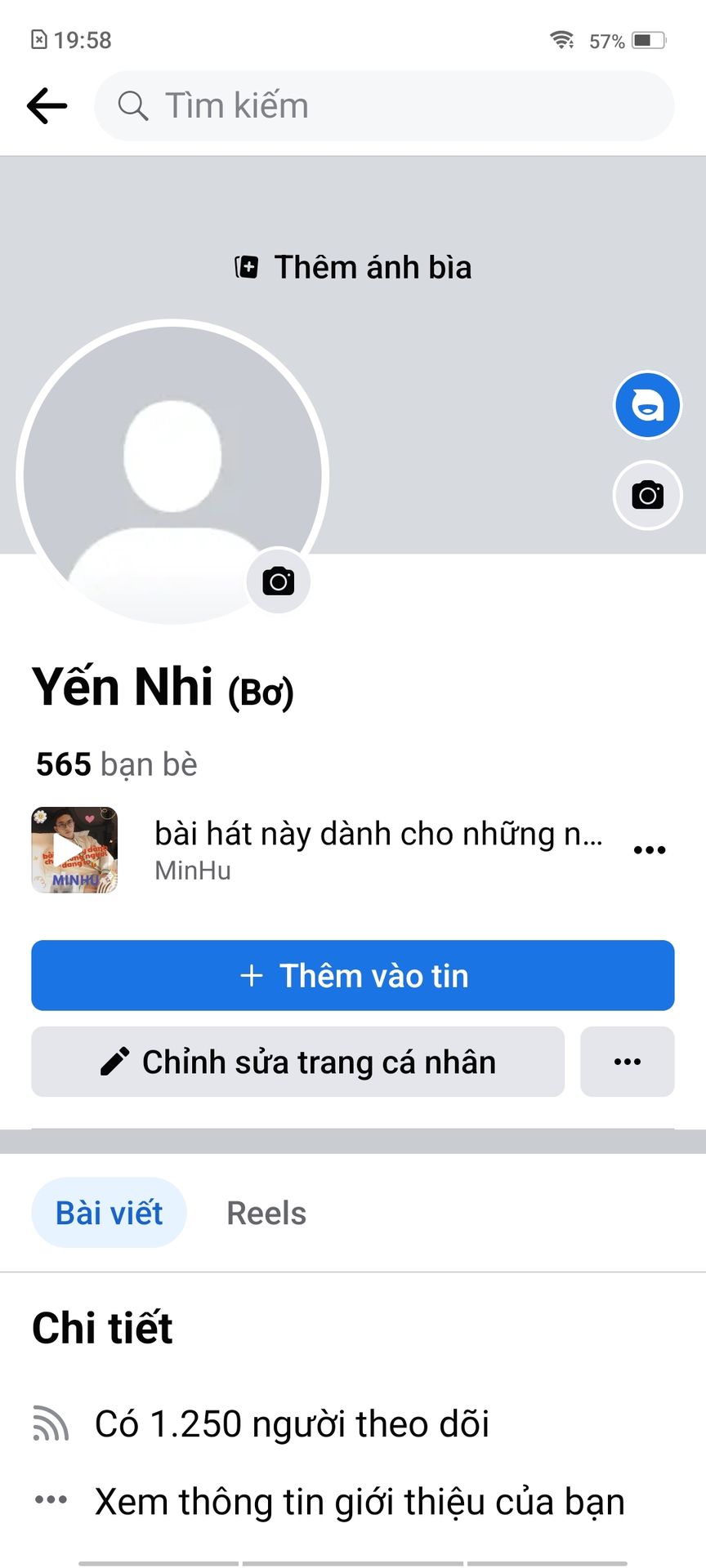Viewport: 706px width, 1568px height.
Task: Select the Bài viết tab
Action: click(x=109, y=1213)
